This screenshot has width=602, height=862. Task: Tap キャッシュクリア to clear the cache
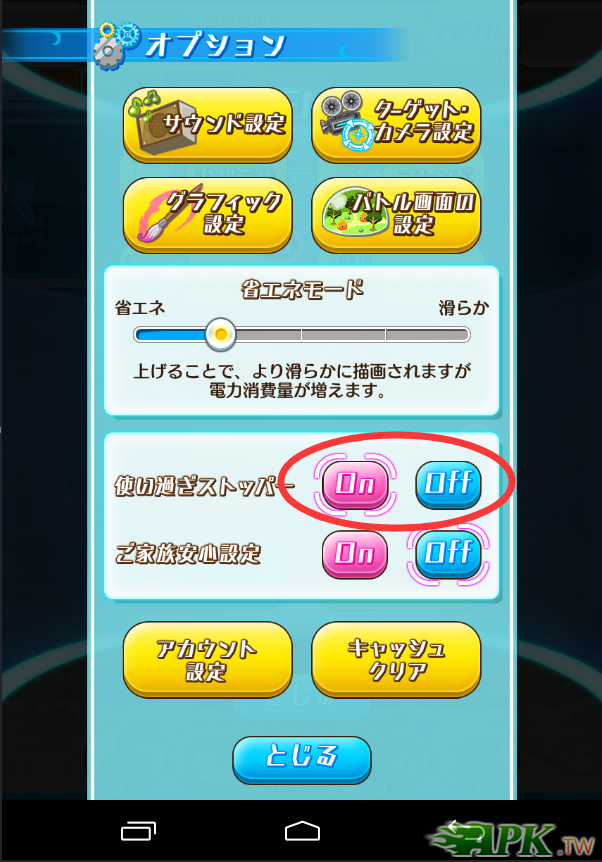(397, 660)
